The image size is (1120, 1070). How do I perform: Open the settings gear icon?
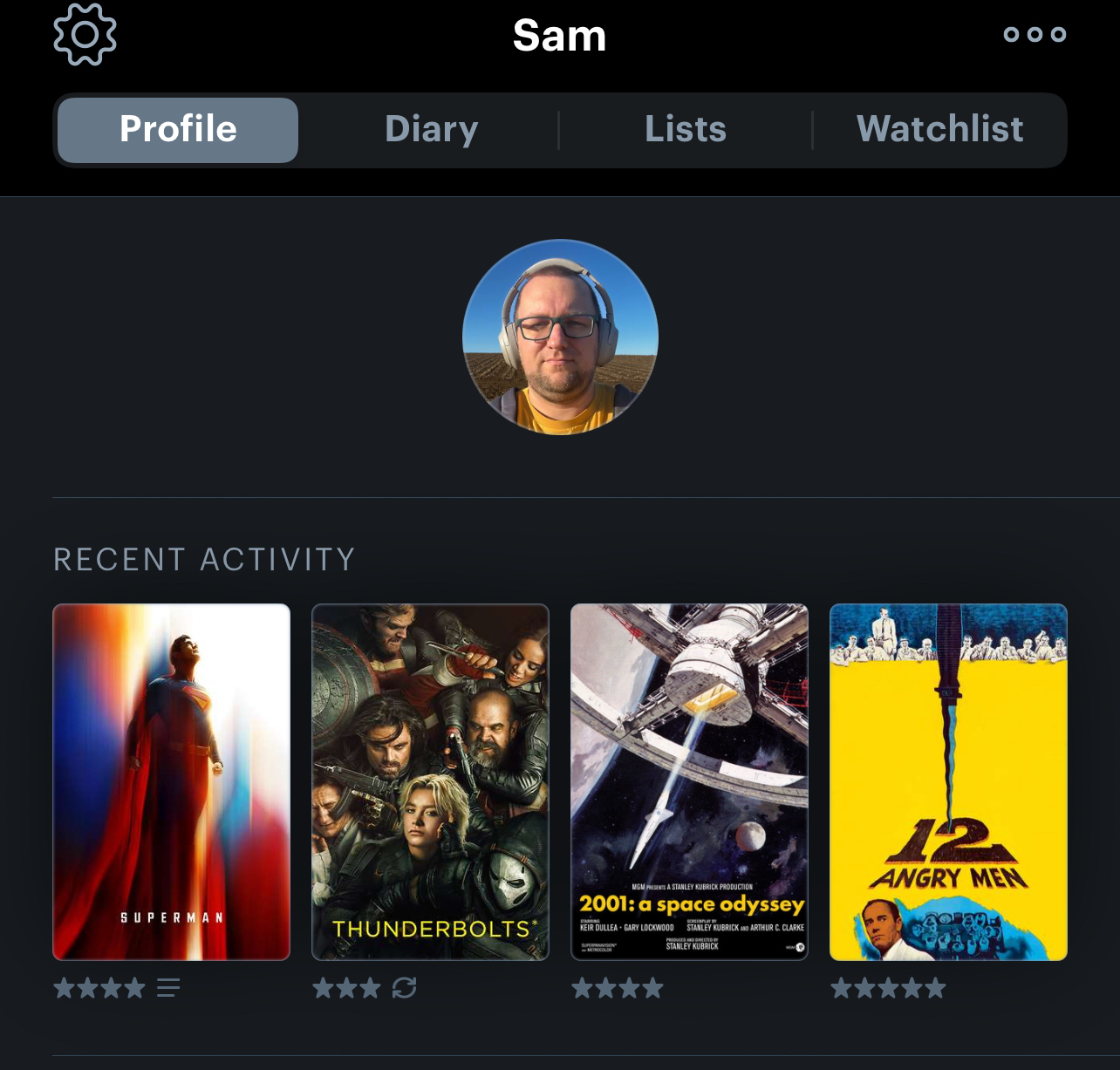[x=85, y=35]
